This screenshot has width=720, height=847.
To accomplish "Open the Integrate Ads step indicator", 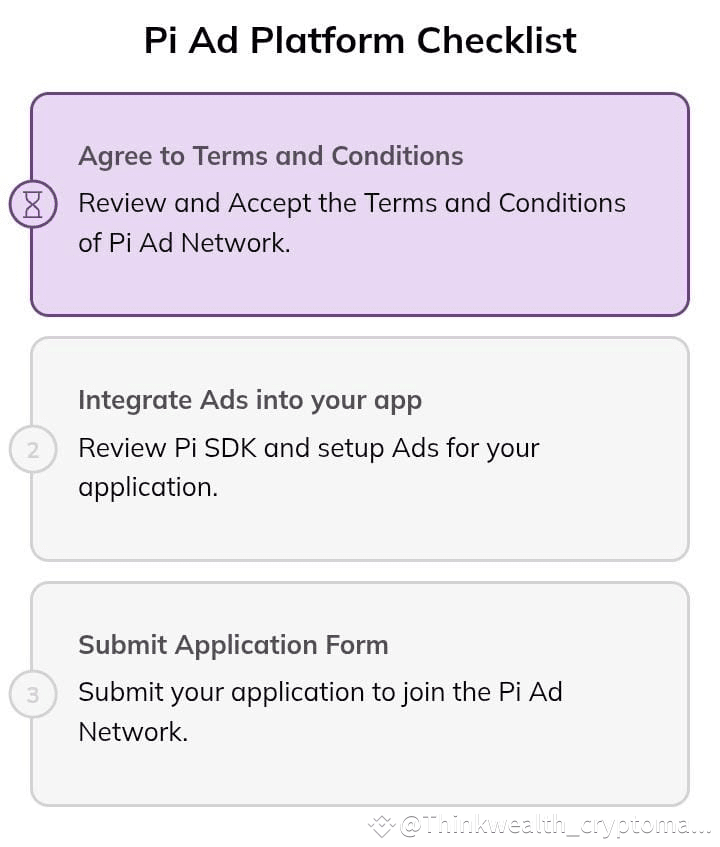I will pos(33,449).
